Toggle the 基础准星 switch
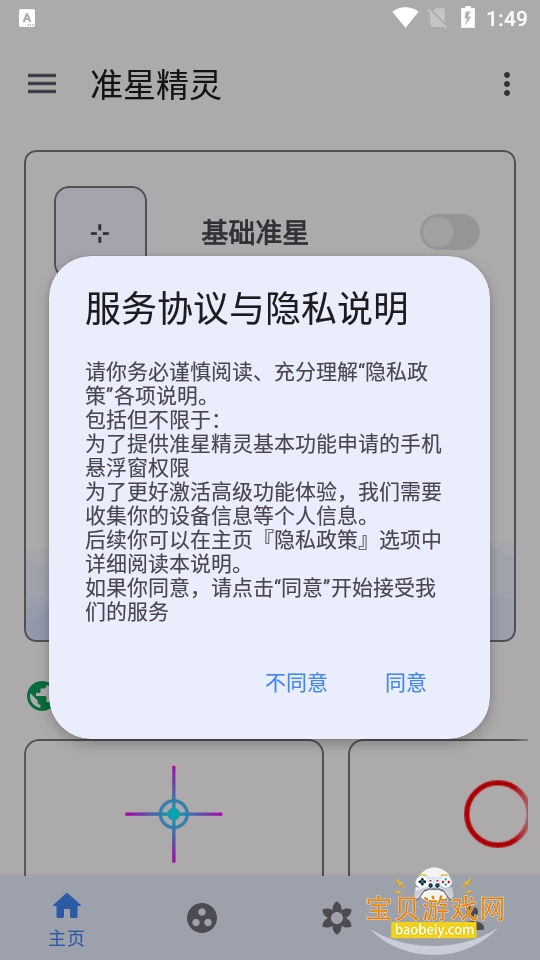Screen dimensions: 540x960 click(x=449, y=232)
